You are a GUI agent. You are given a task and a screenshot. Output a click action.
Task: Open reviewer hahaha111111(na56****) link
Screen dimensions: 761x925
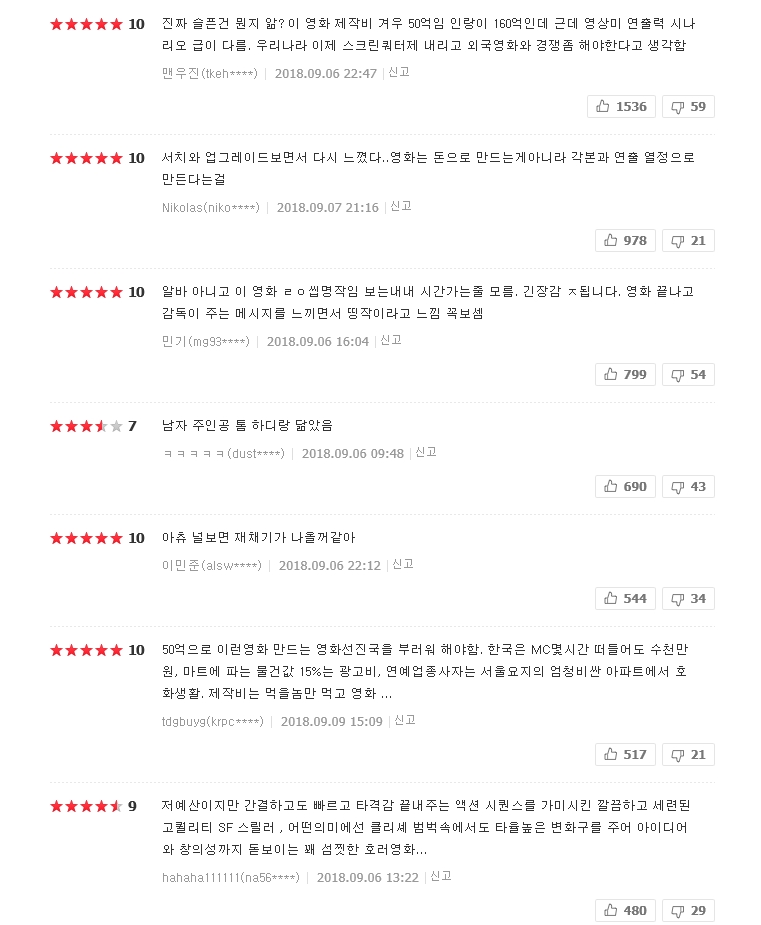(x=230, y=877)
